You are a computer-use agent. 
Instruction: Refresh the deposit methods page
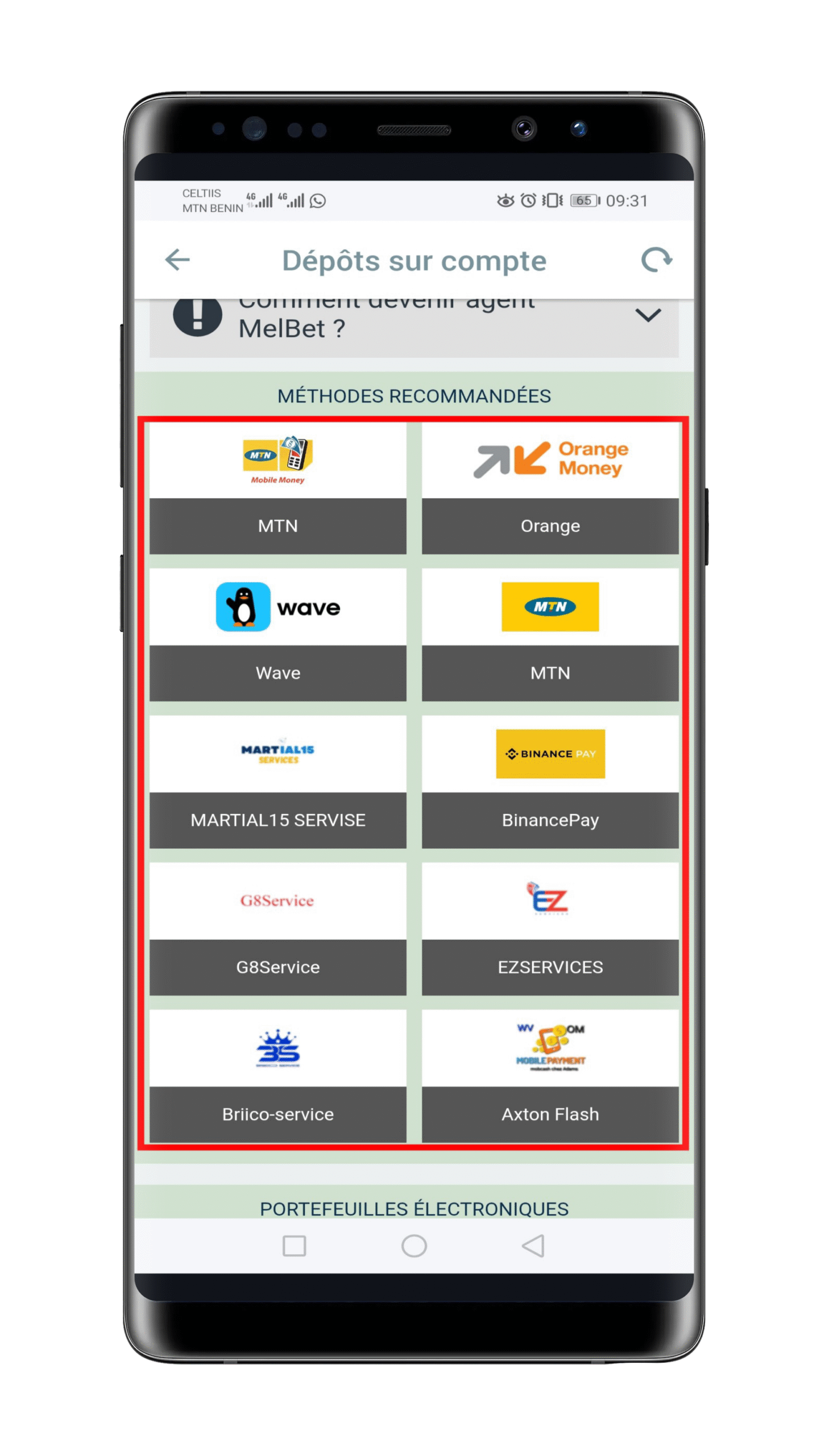tap(656, 260)
